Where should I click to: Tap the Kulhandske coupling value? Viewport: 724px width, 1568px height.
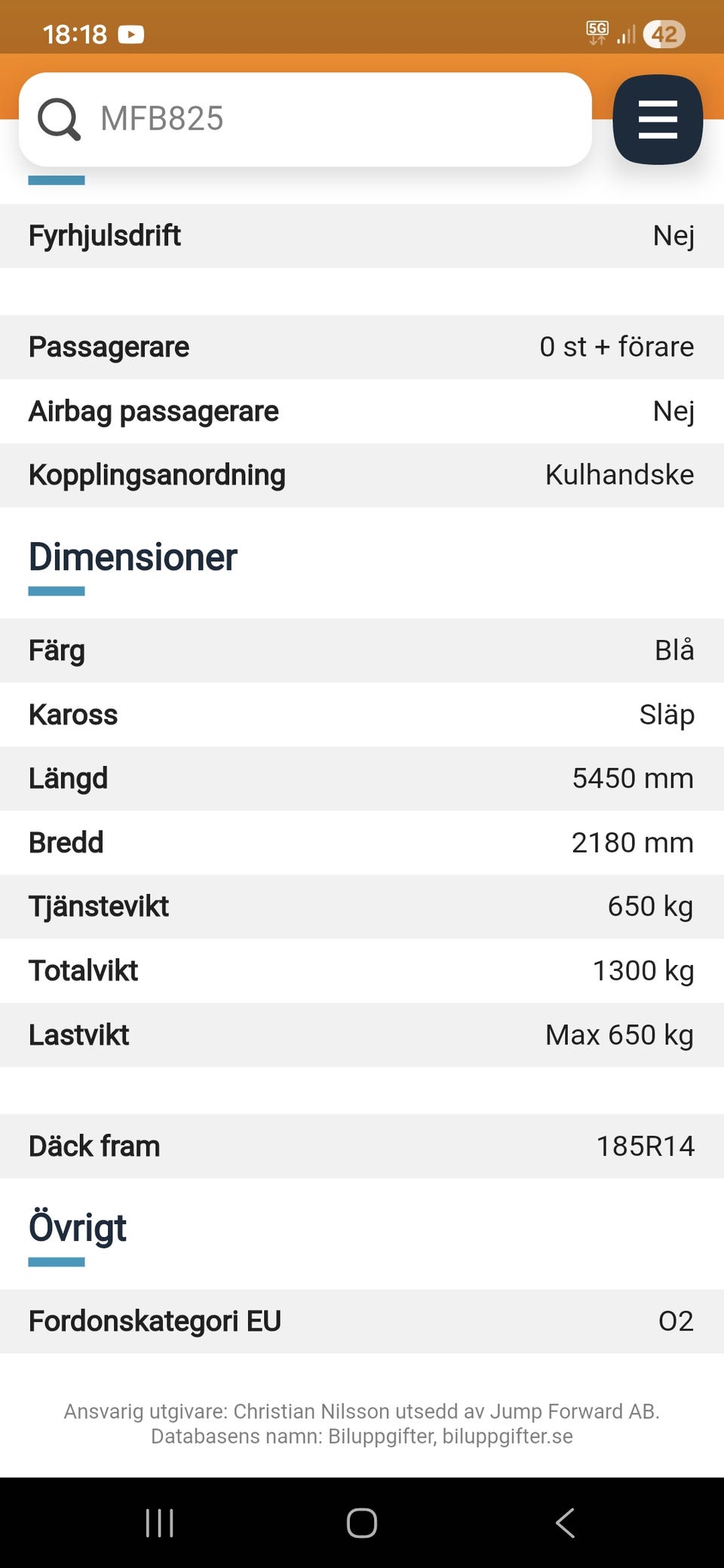point(618,475)
